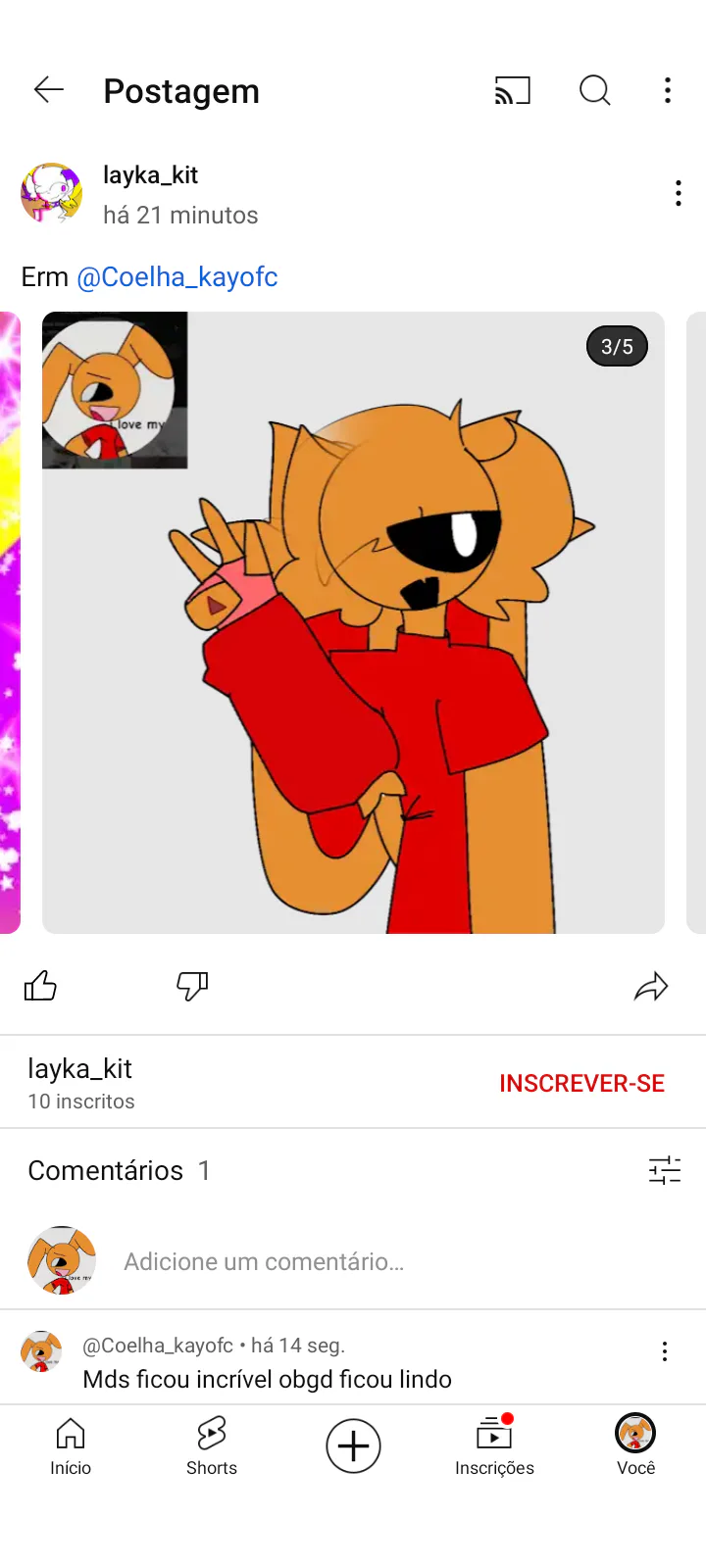
Task: Open post options next to layka_kit
Action: click(678, 193)
